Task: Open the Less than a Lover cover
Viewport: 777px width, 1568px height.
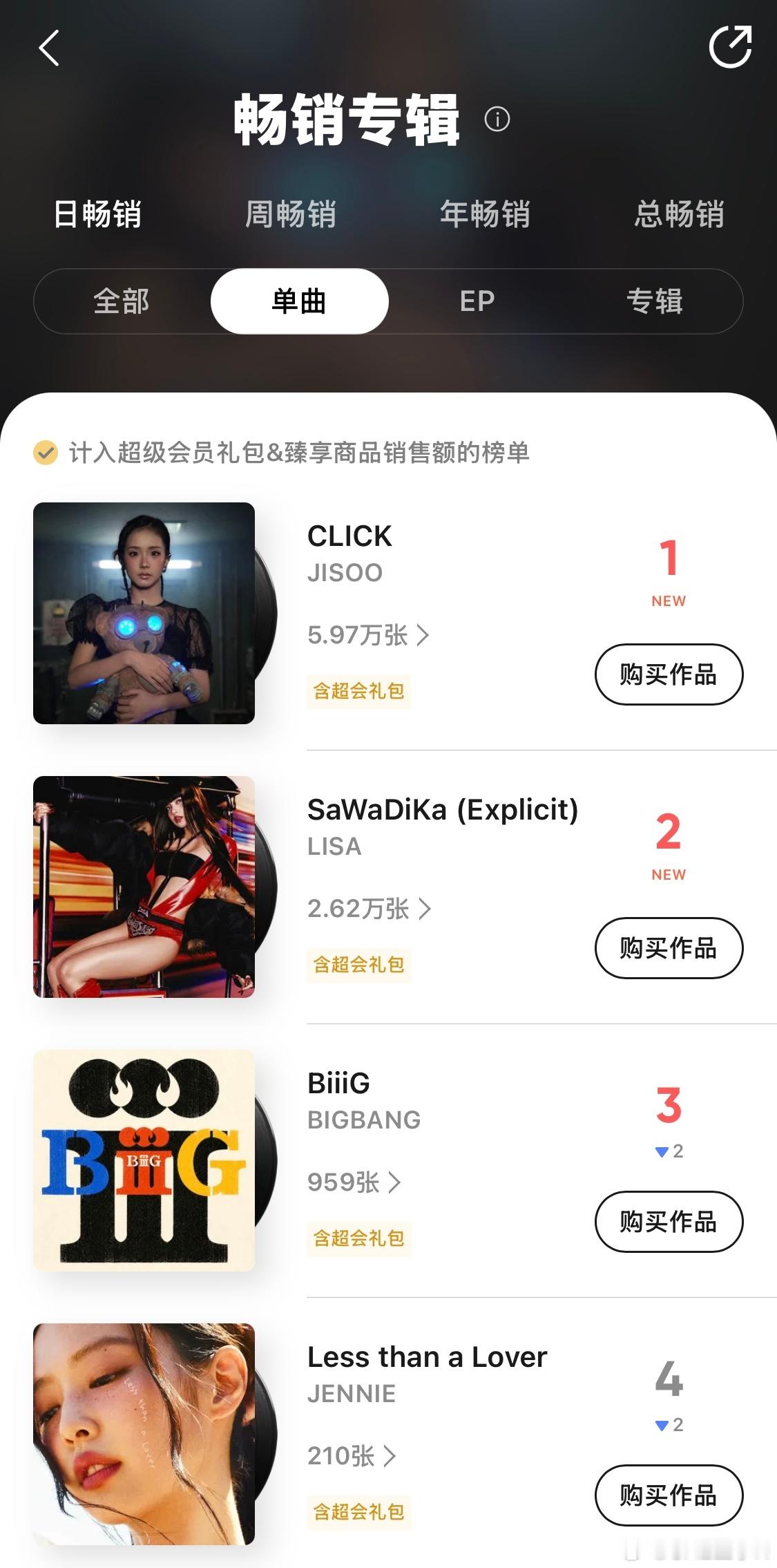Action: (x=144, y=1434)
